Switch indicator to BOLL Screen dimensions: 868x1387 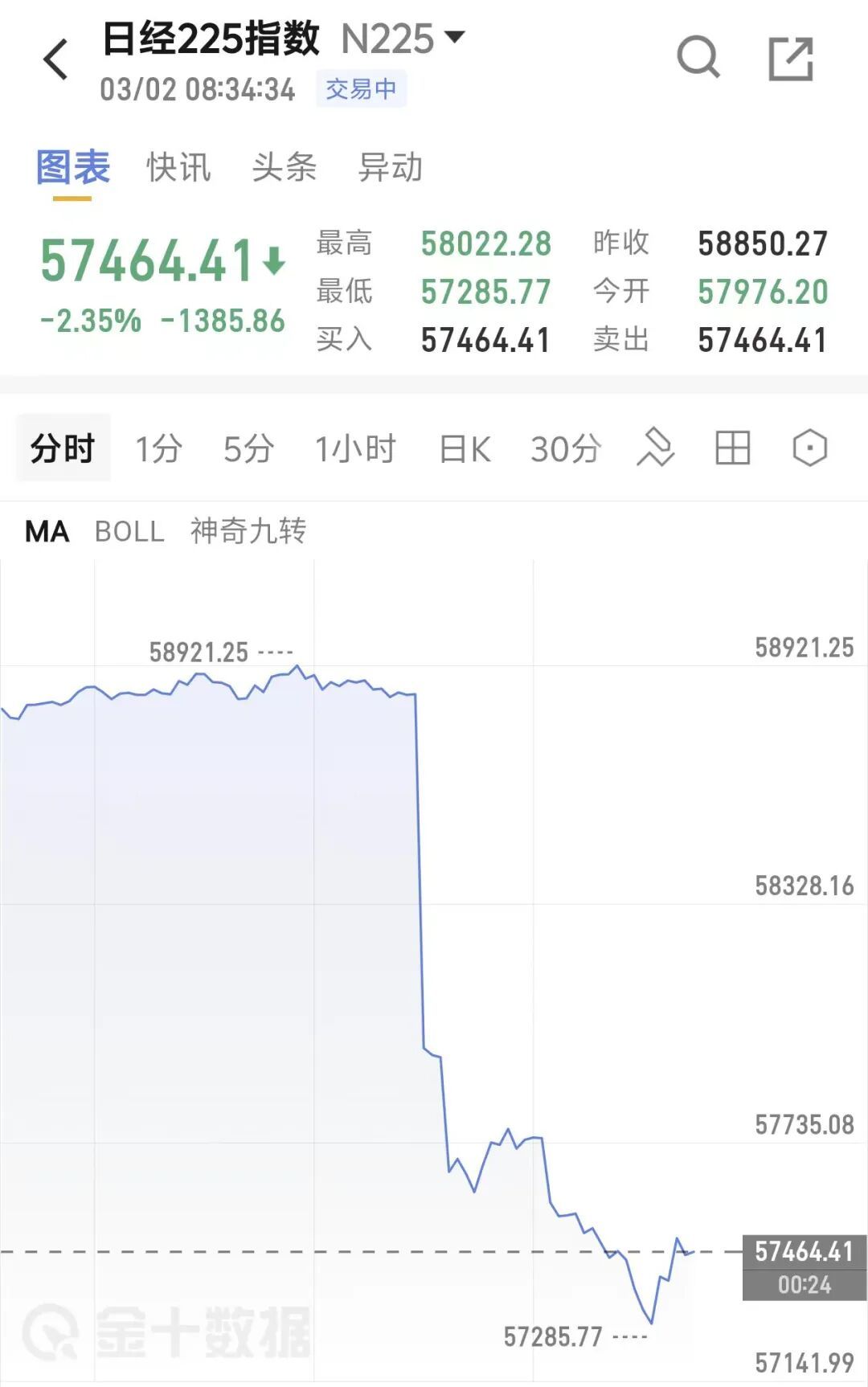coord(129,531)
